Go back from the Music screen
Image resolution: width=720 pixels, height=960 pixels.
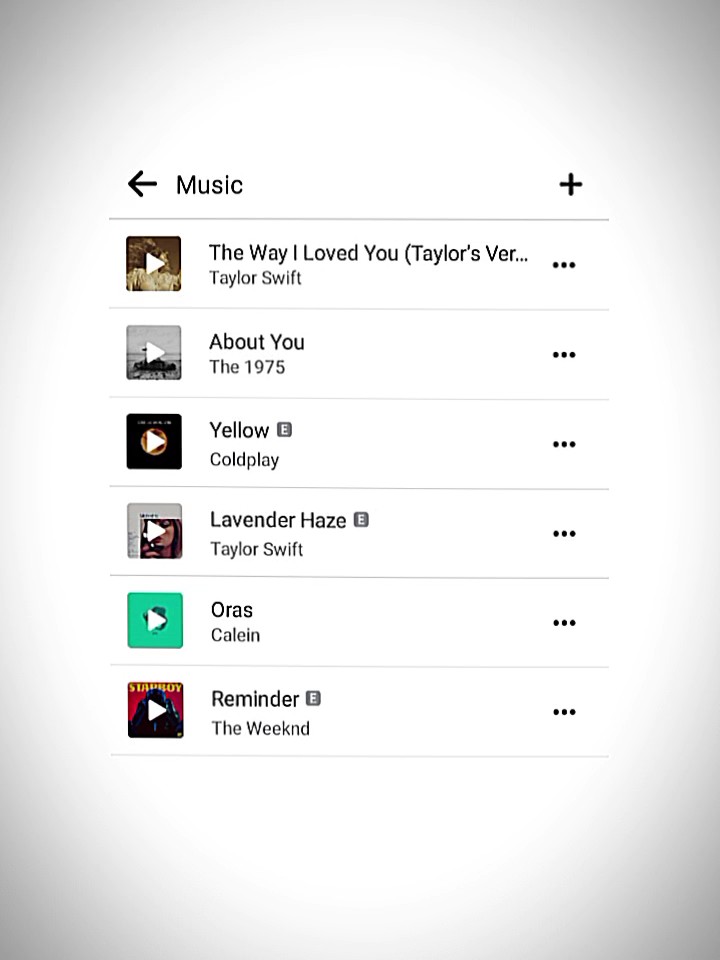(143, 184)
